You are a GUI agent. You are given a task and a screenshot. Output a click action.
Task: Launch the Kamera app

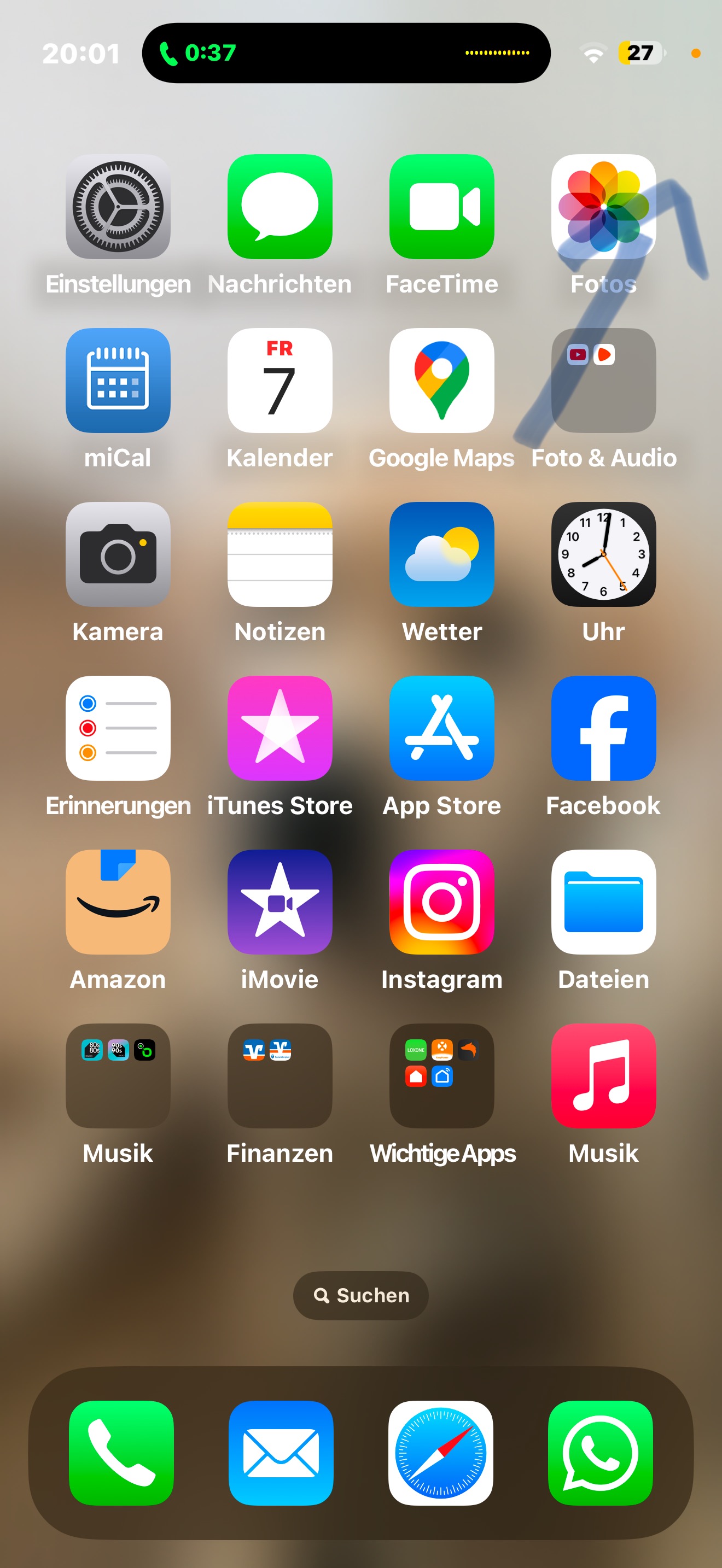(118, 554)
